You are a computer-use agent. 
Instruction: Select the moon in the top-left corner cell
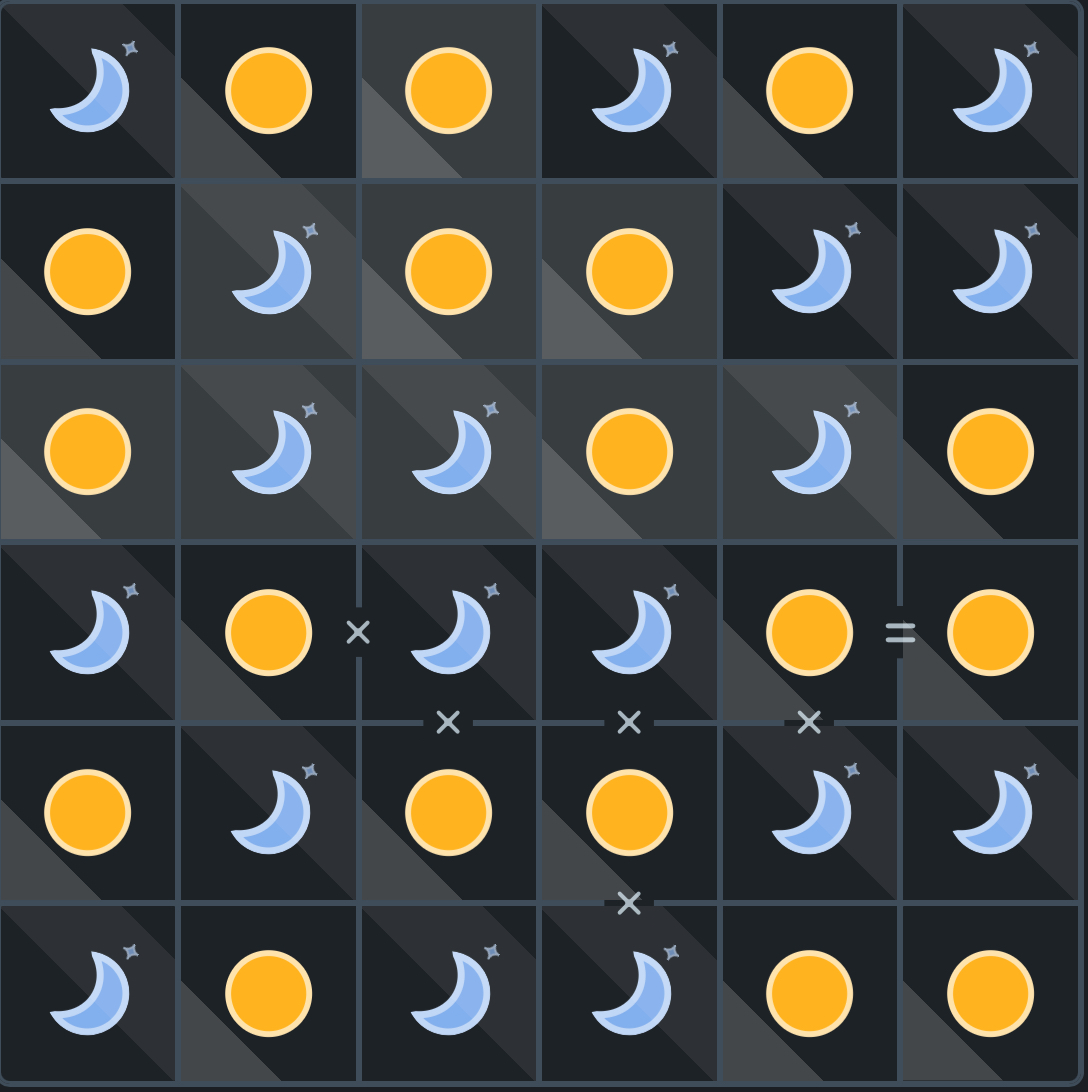click(88, 90)
